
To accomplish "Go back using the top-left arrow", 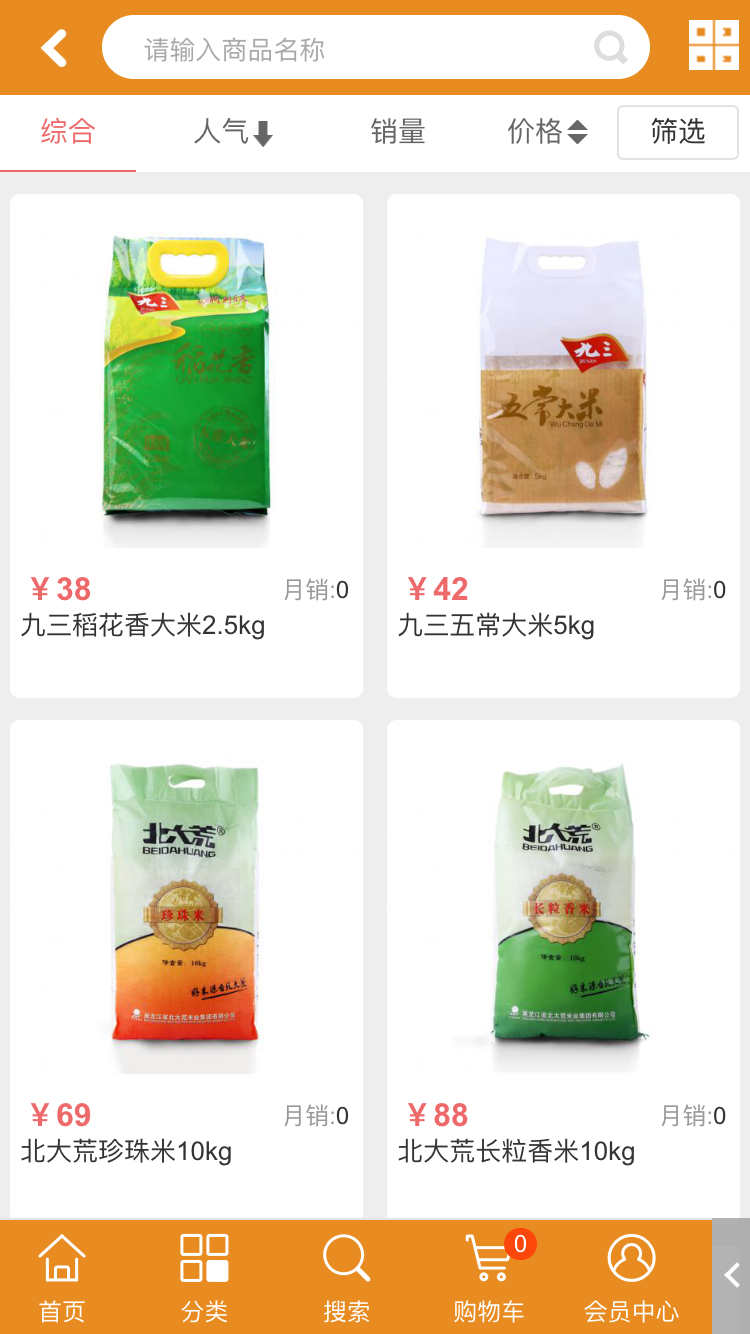I will [54, 48].
